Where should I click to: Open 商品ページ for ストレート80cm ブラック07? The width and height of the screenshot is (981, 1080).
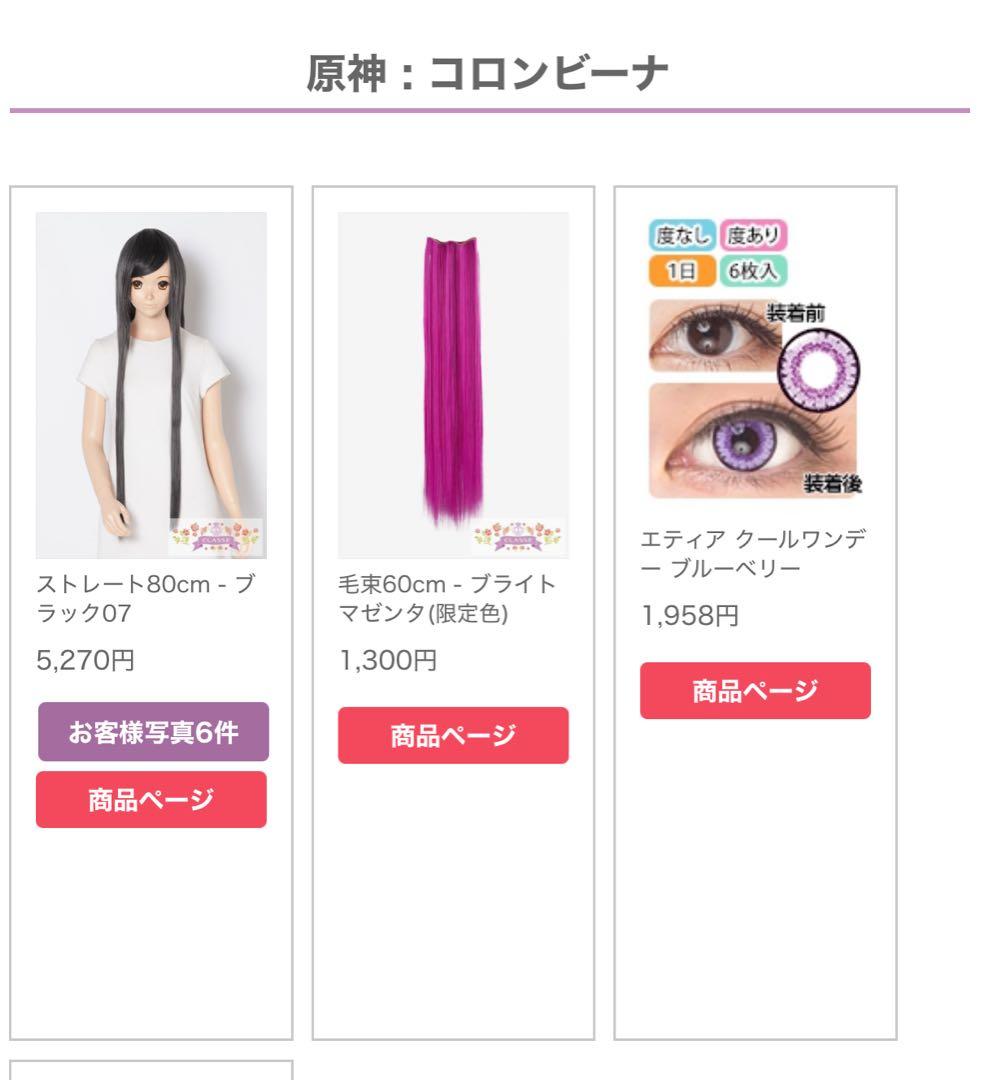pyautogui.click(x=152, y=800)
